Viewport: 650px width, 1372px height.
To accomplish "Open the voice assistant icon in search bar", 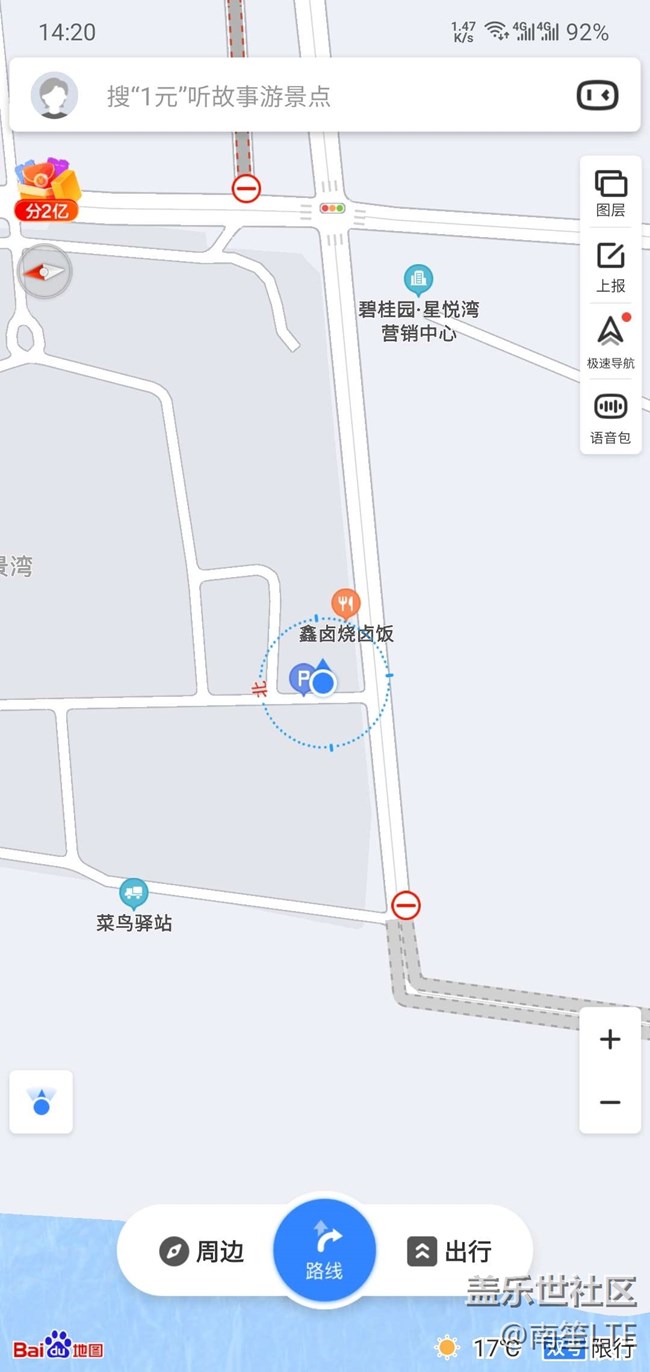I will pos(597,95).
